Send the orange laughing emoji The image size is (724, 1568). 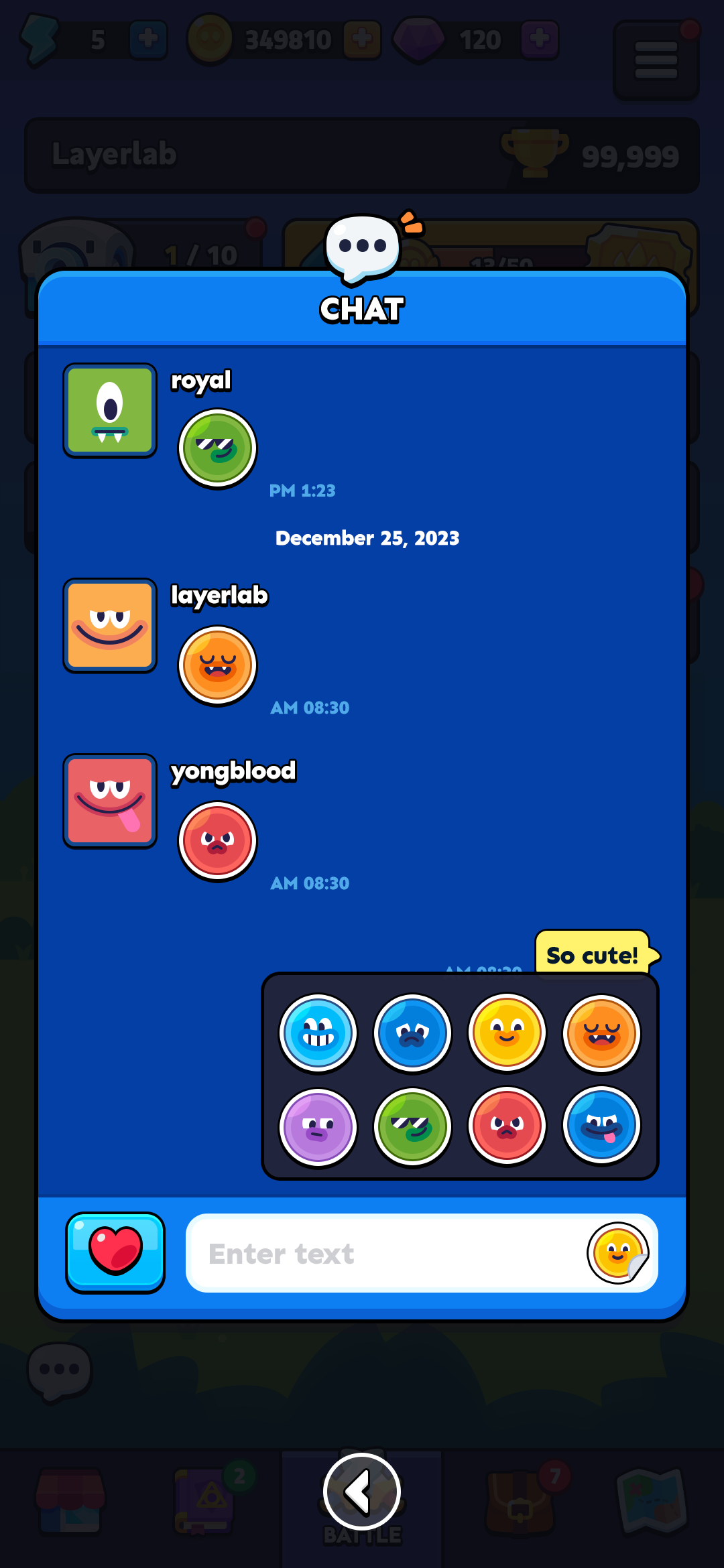click(x=601, y=1033)
